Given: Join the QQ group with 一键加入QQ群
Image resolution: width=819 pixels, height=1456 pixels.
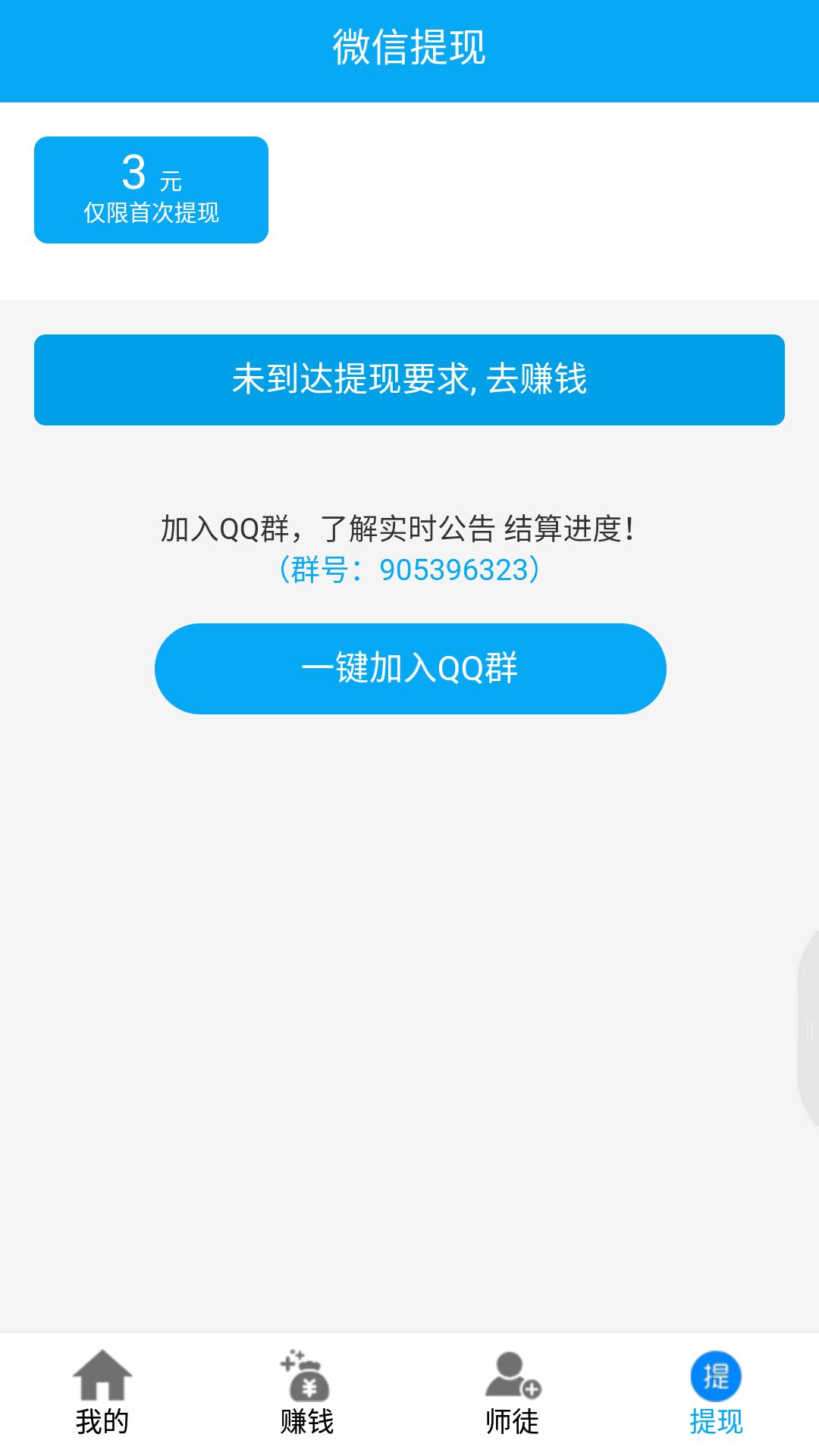Looking at the screenshot, I should [x=410, y=669].
